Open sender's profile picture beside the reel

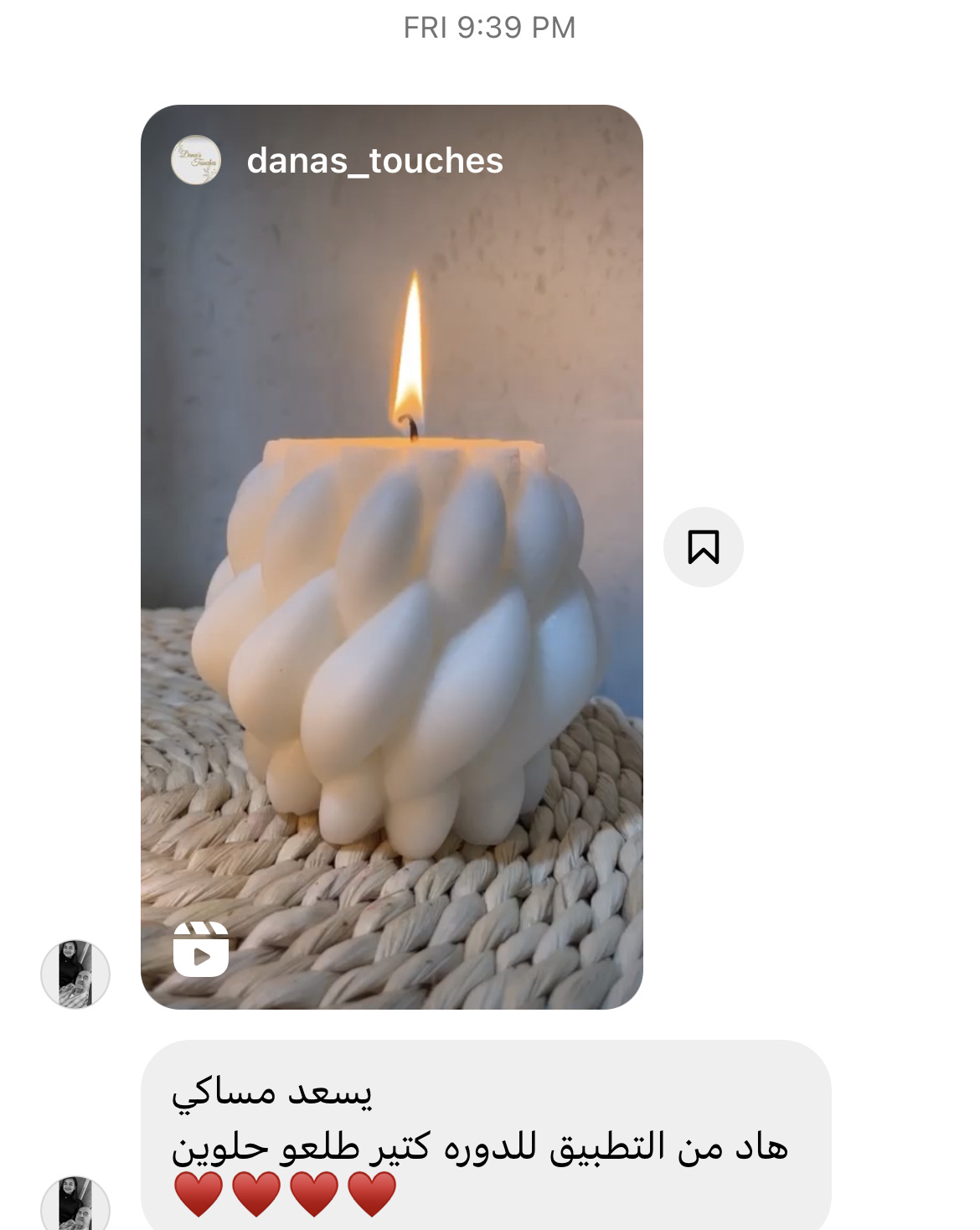click(75, 974)
